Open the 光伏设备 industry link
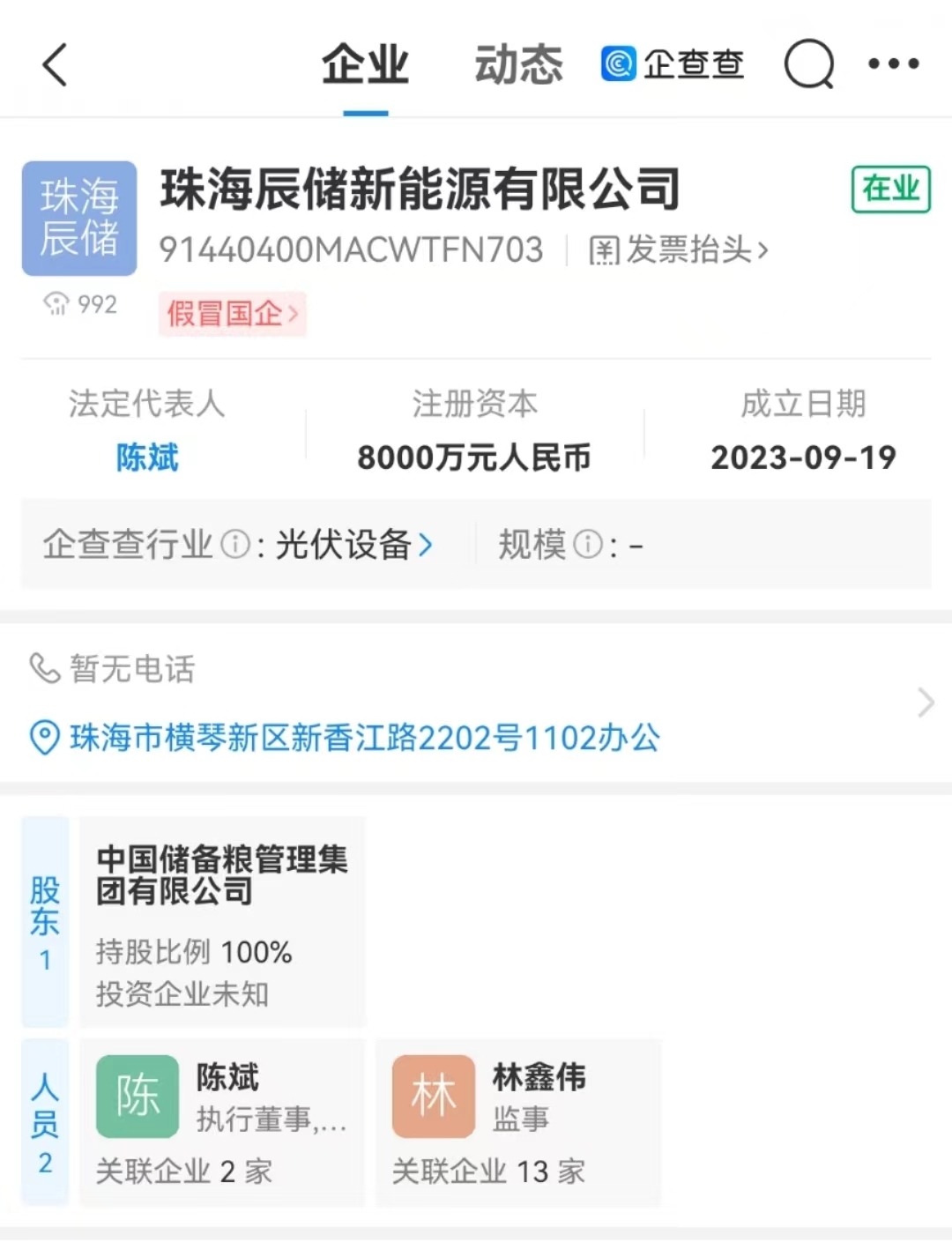Image resolution: width=952 pixels, height=1242 pixels. [353, 545]
